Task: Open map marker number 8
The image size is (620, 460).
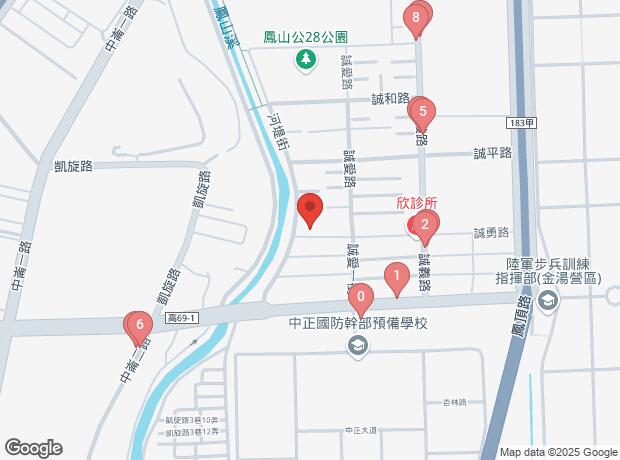Action: click(x=416, y=17)
